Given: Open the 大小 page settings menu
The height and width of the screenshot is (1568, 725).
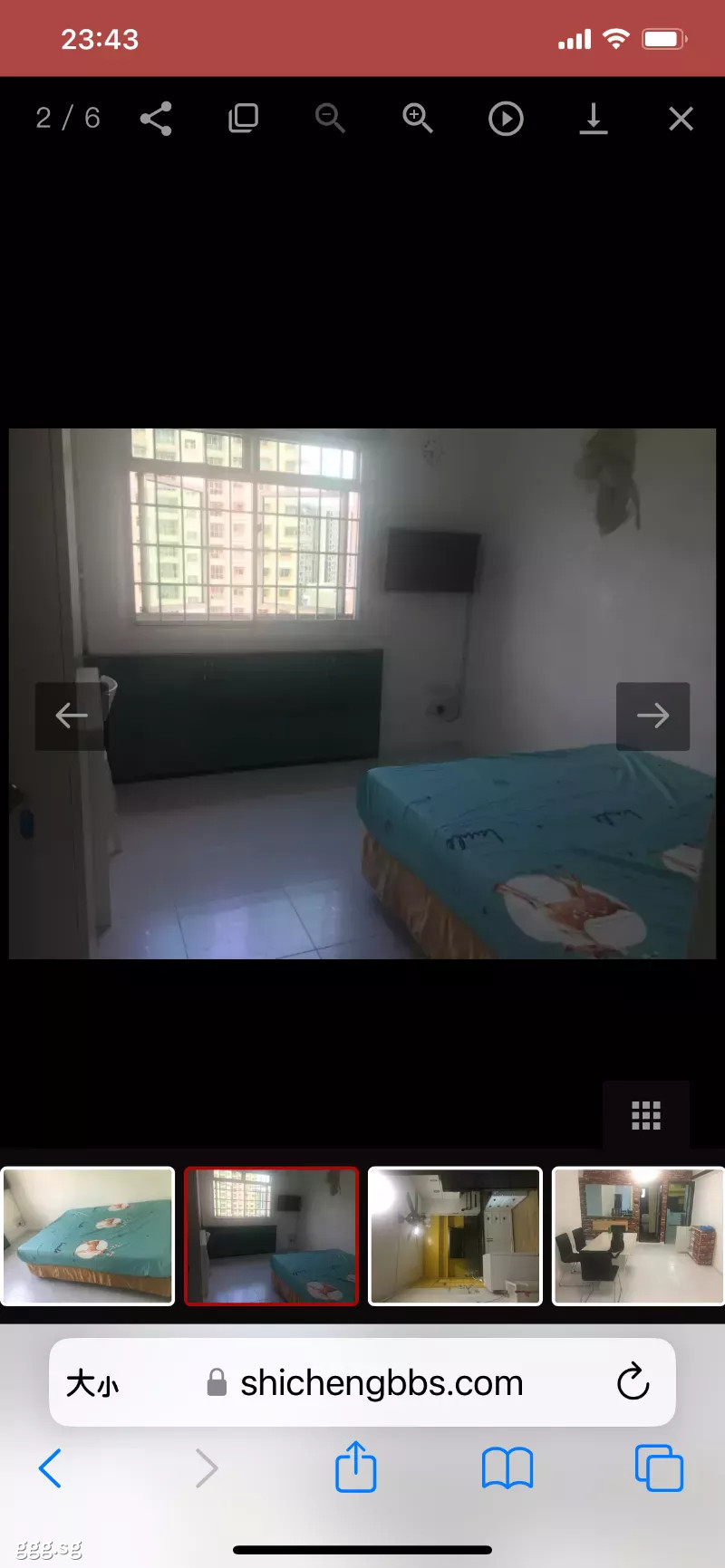Looking at the screenshot, I should pyautogui.click(x=92, y=1383).
